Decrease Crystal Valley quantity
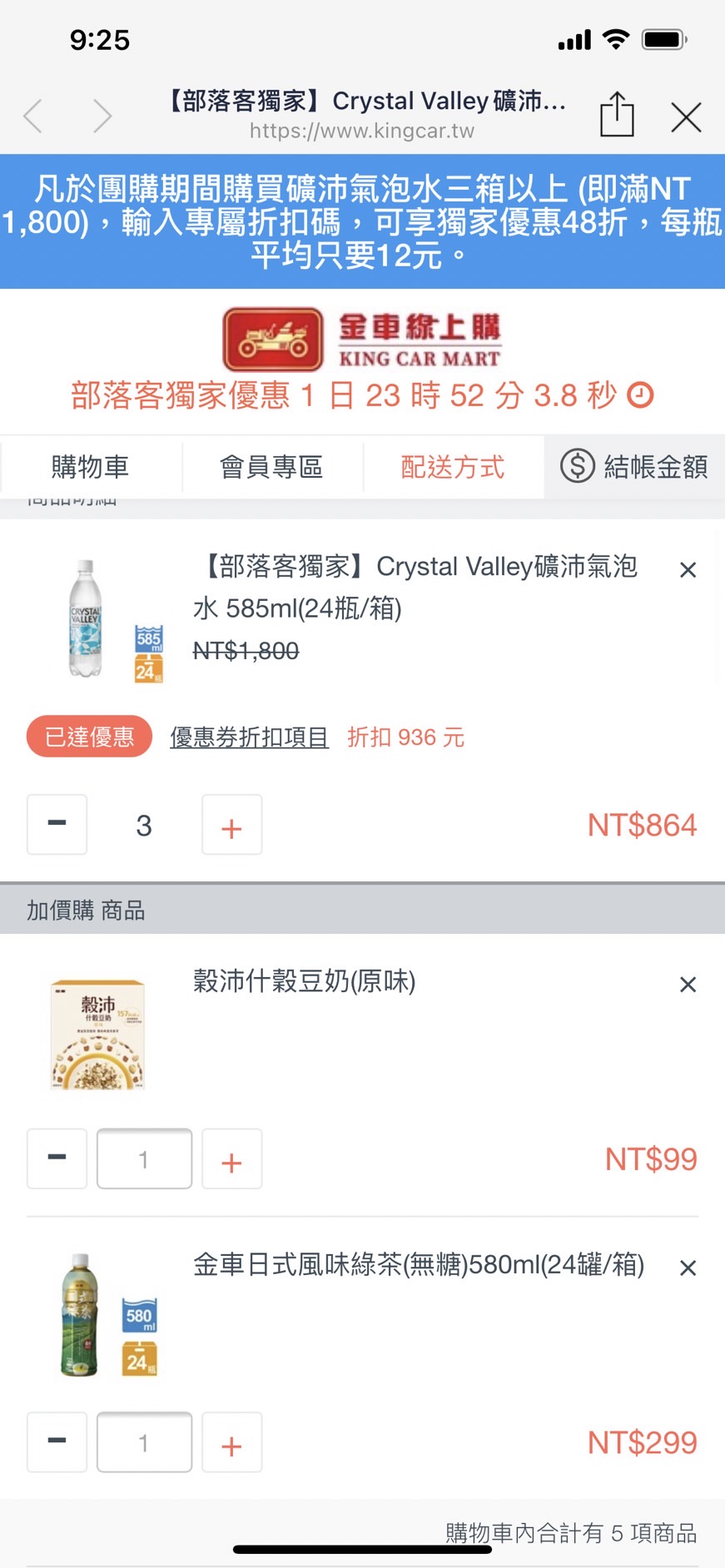The image size is (725, 1568). pyautogui.click(x=57, y=824)
